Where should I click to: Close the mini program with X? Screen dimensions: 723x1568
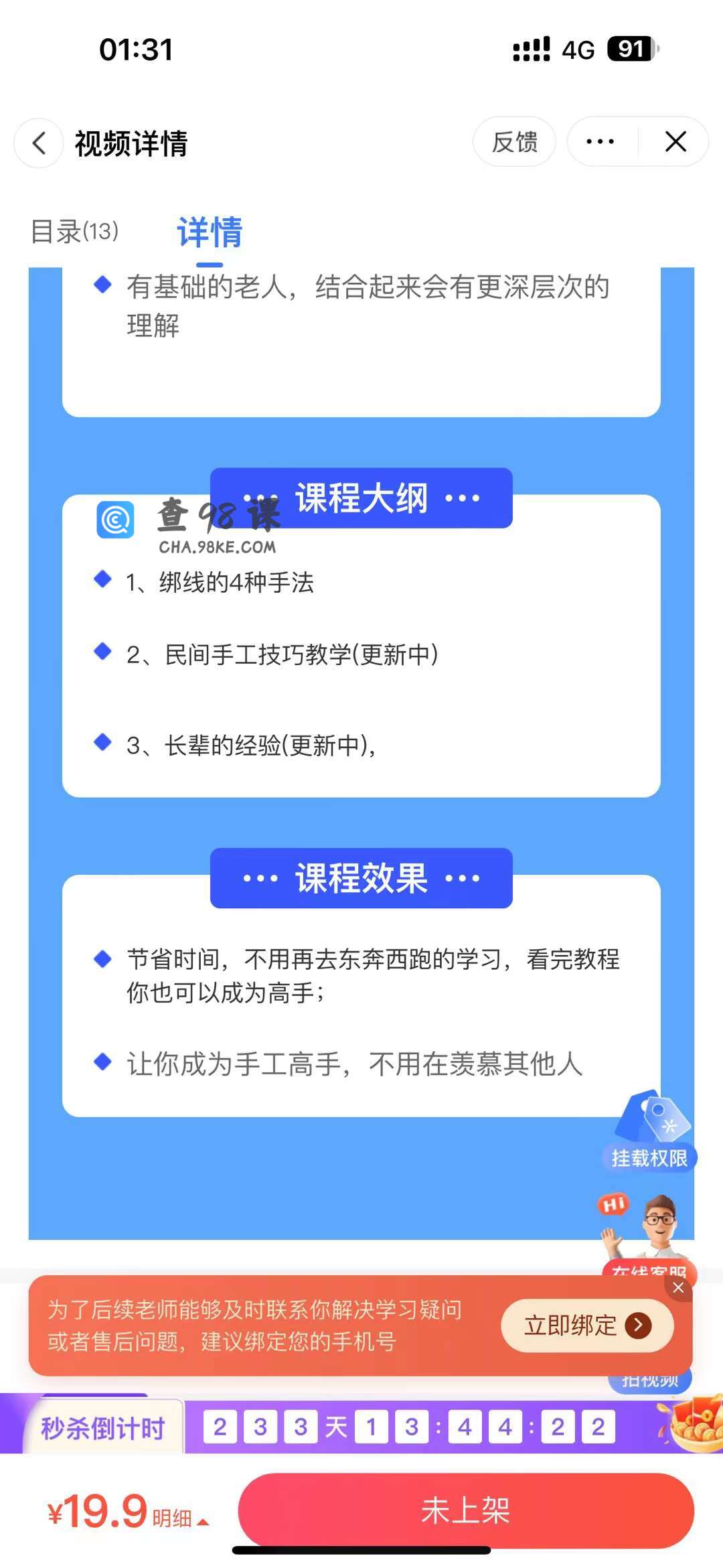tap(675, 142)
